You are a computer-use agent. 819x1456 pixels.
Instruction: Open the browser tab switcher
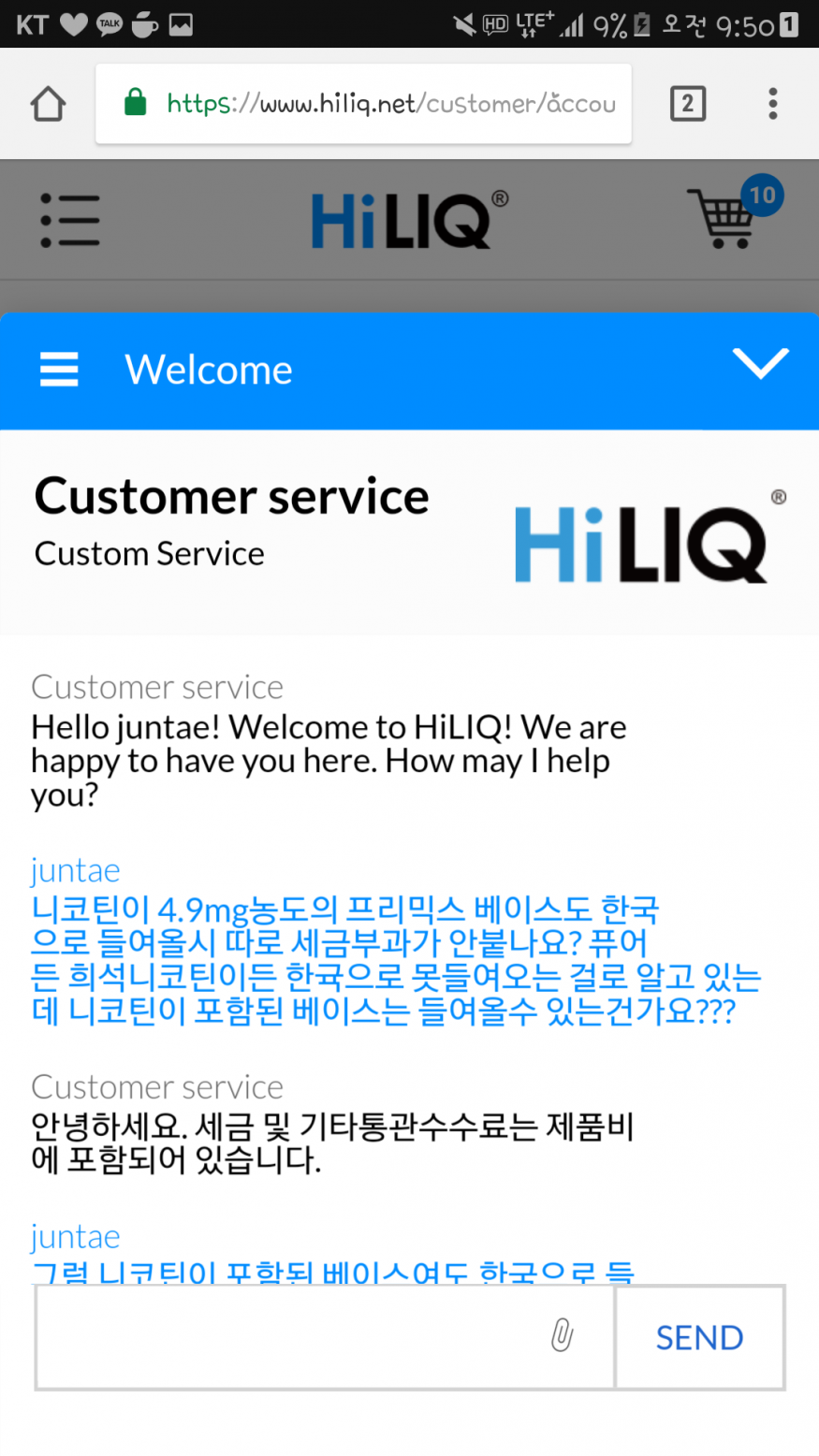pos(687,104)
